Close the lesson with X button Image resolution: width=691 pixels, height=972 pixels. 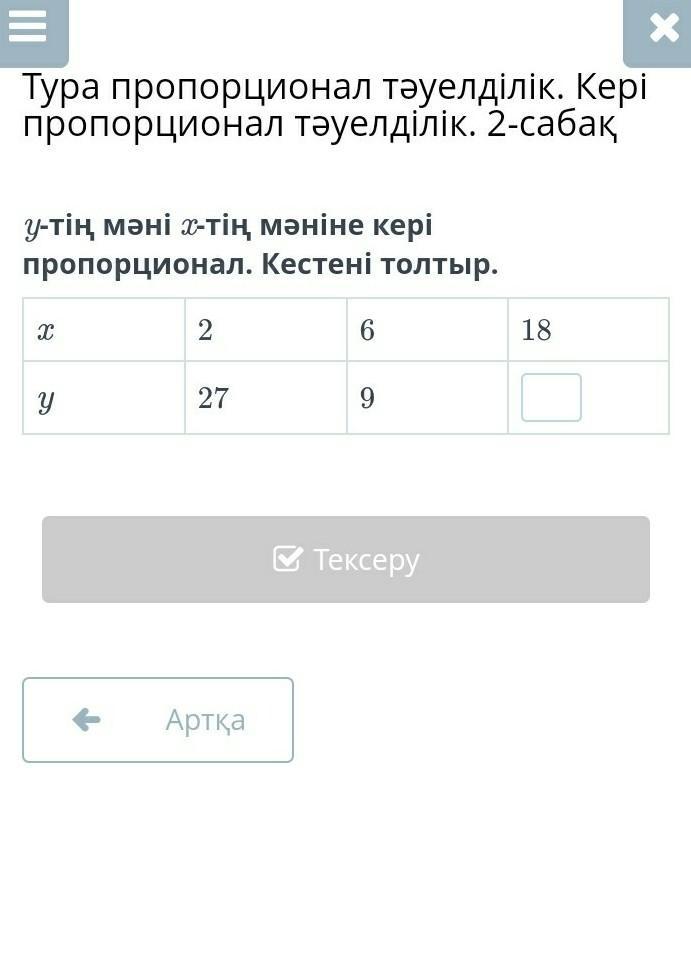[x=663, y=28]
